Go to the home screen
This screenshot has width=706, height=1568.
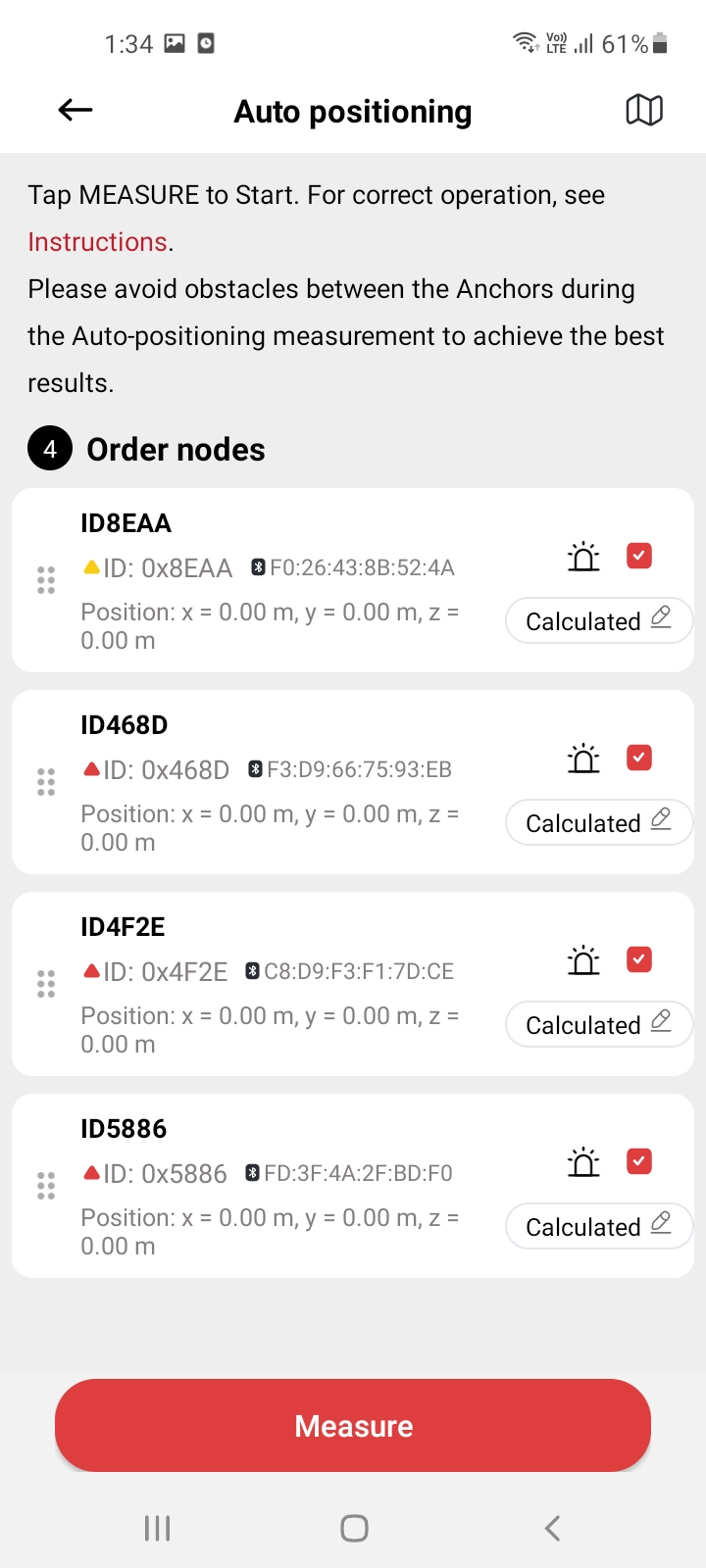click(354, 1528)
